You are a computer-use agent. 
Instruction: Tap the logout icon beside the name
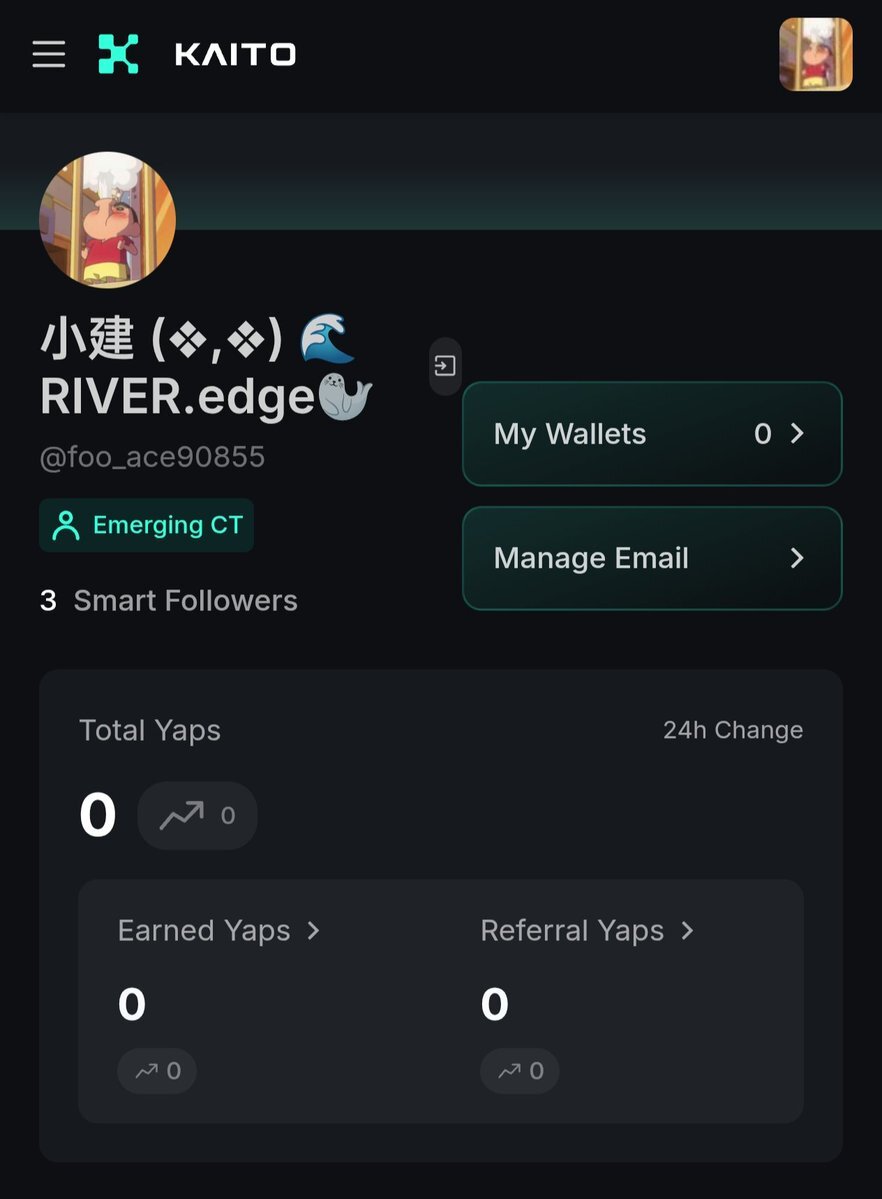[x=445, y=366]
